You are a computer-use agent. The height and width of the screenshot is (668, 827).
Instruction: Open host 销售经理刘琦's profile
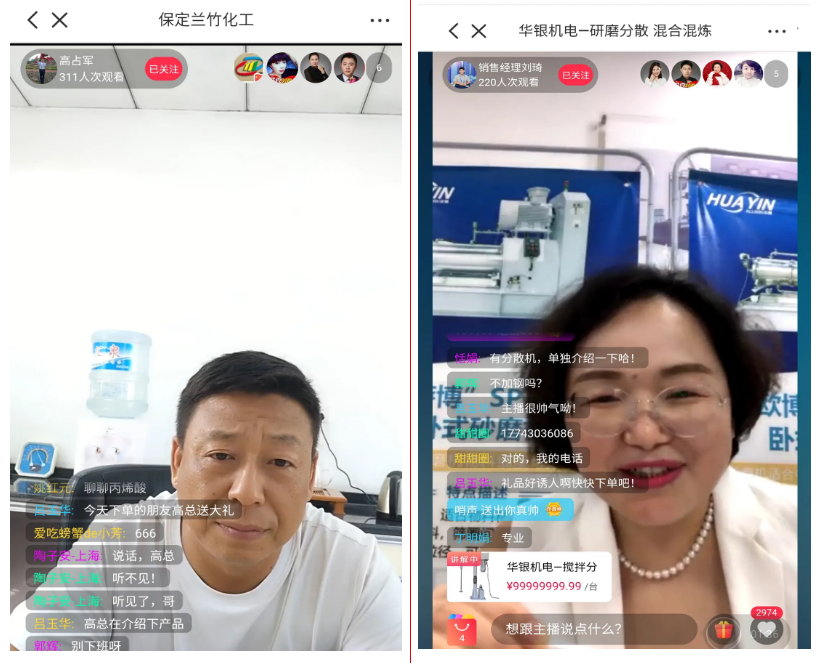[462, 74]
